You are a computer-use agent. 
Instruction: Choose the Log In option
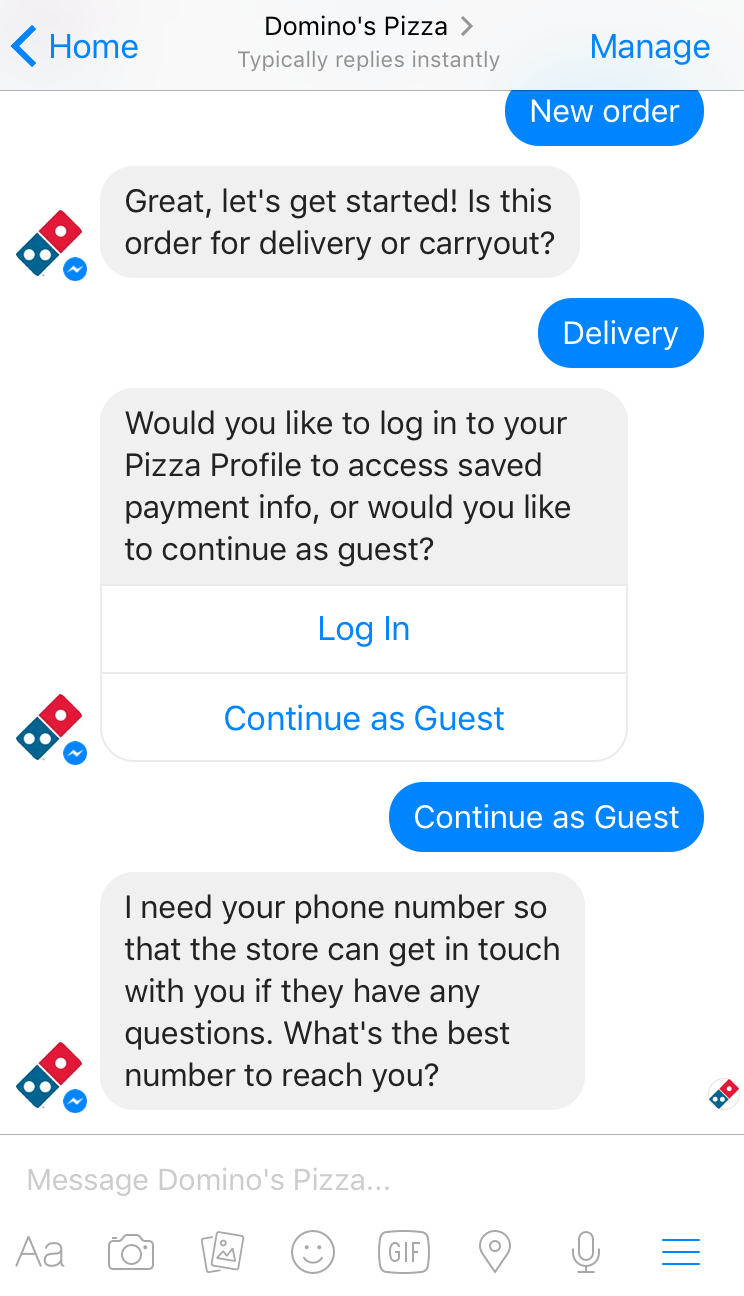[364, 629]
